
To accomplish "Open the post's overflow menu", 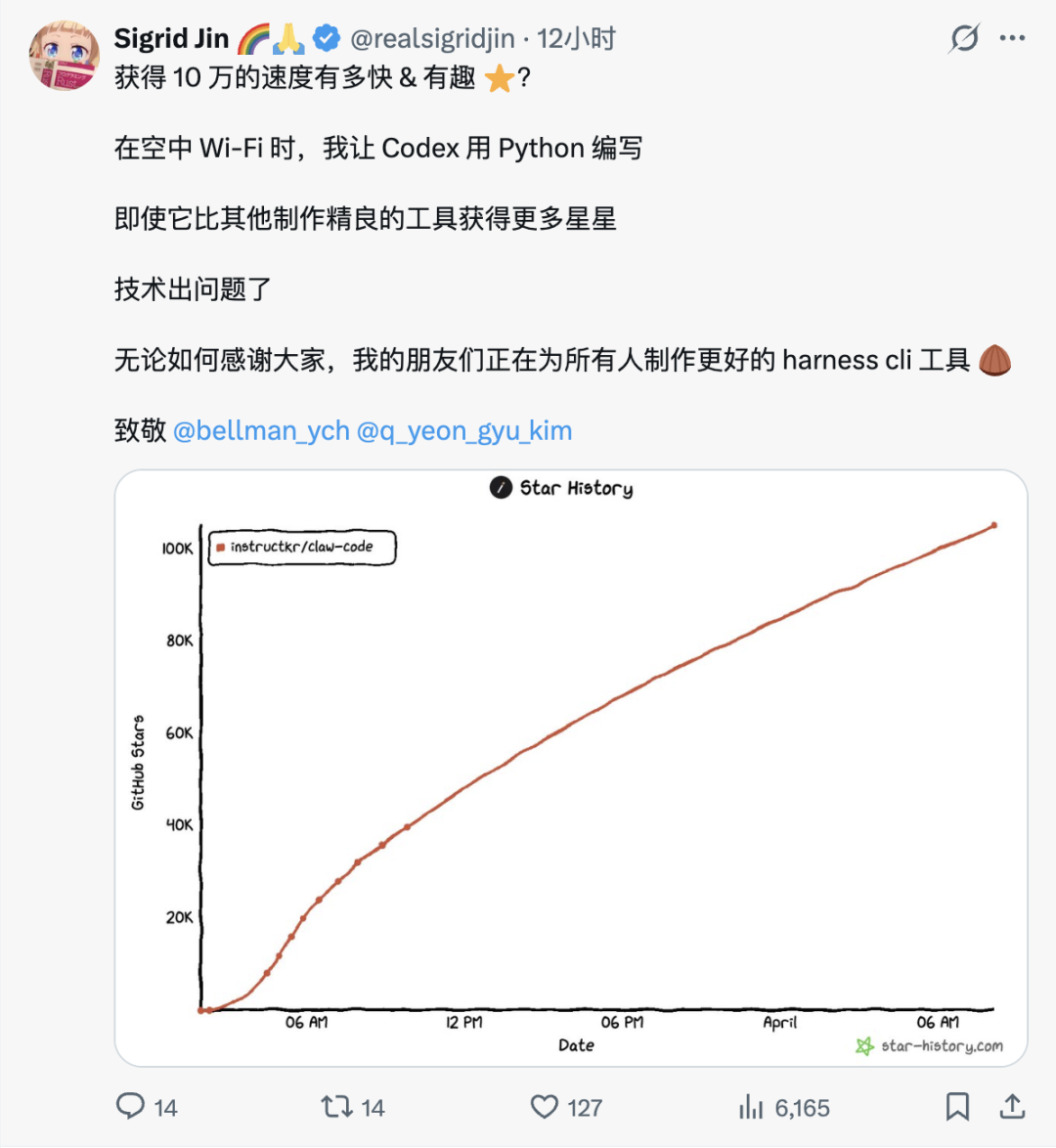I will [x=1012, y=38].
